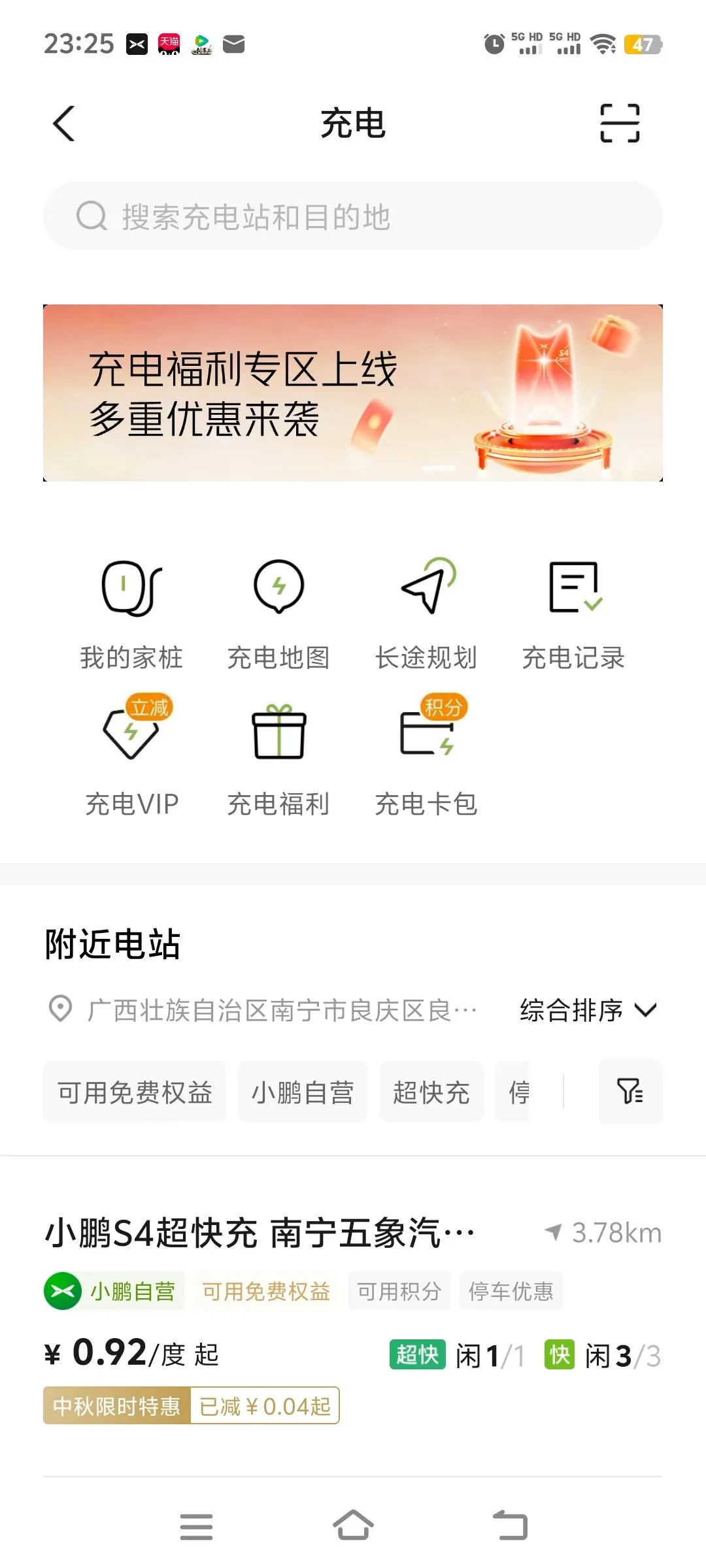This screenshot has height=1568, width=706.
Task: Open 充电福利
Action: coord(278,758)
